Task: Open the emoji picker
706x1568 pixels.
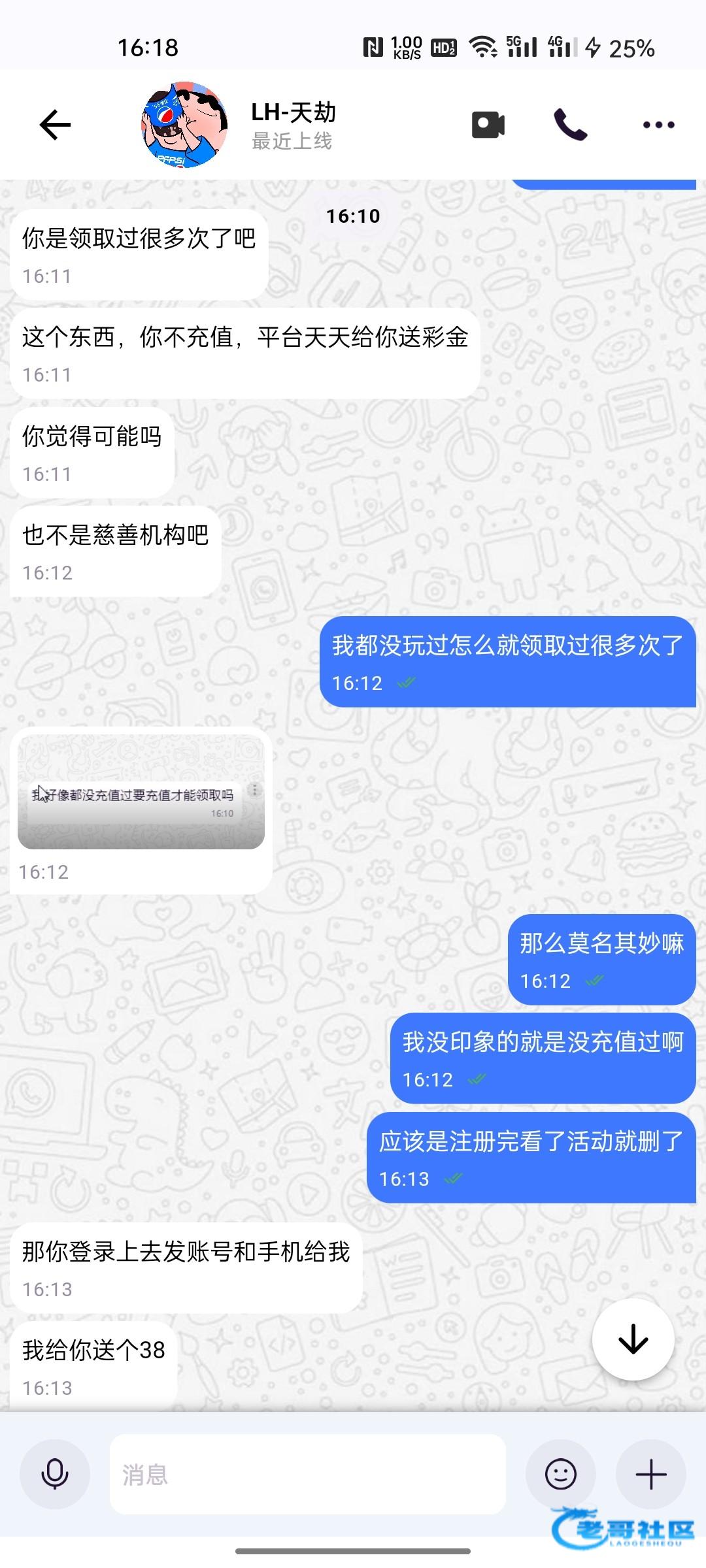Action: [561, 1474]
